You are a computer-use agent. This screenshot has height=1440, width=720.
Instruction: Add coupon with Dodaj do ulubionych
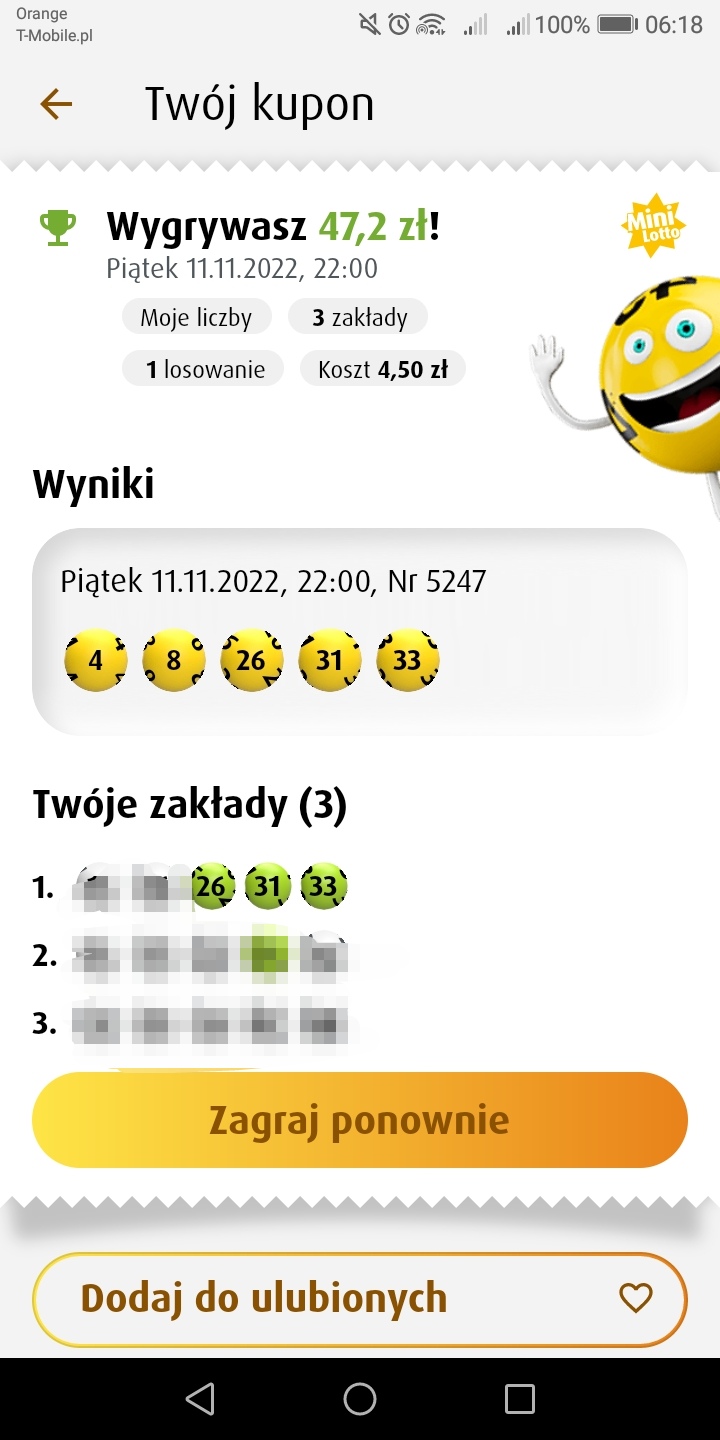pos(360,1299)
